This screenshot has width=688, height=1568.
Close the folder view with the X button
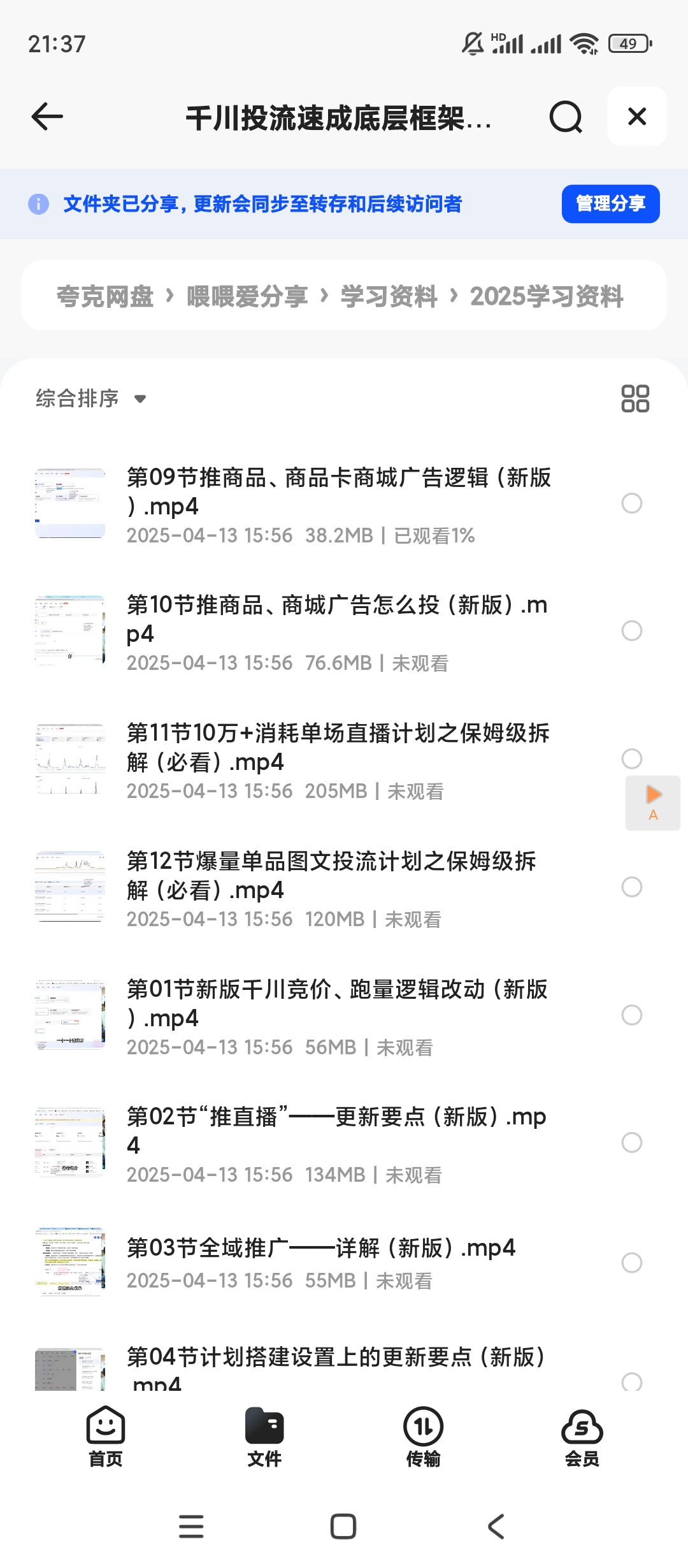tap(636, 117)
